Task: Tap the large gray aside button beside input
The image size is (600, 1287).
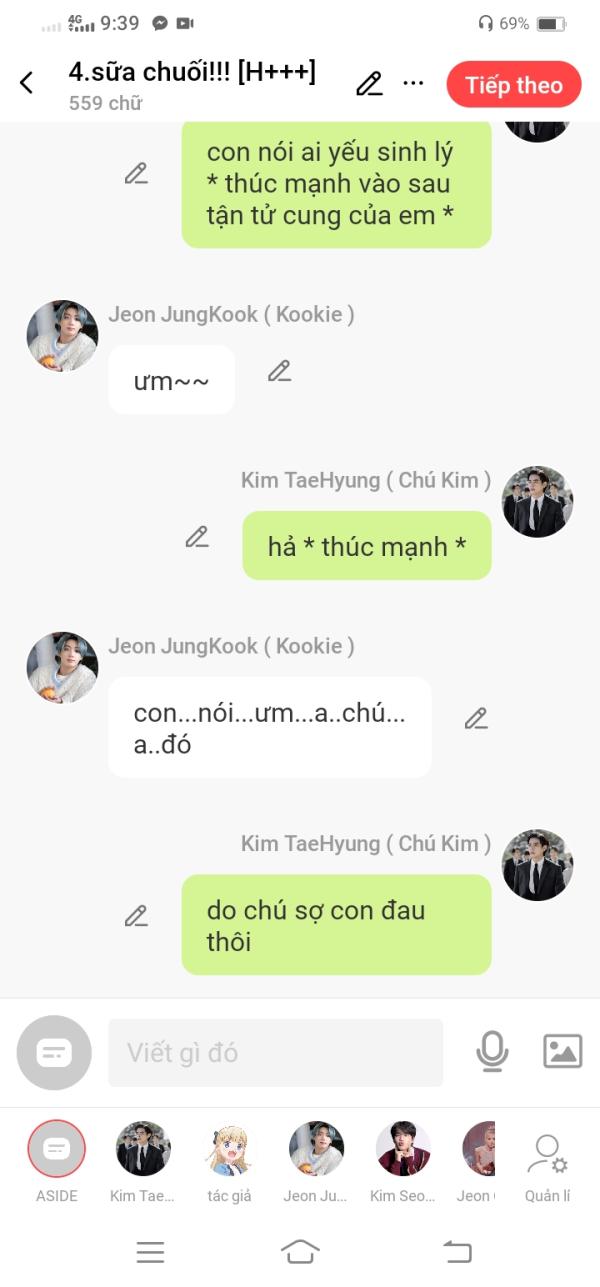Action: 54,1052
